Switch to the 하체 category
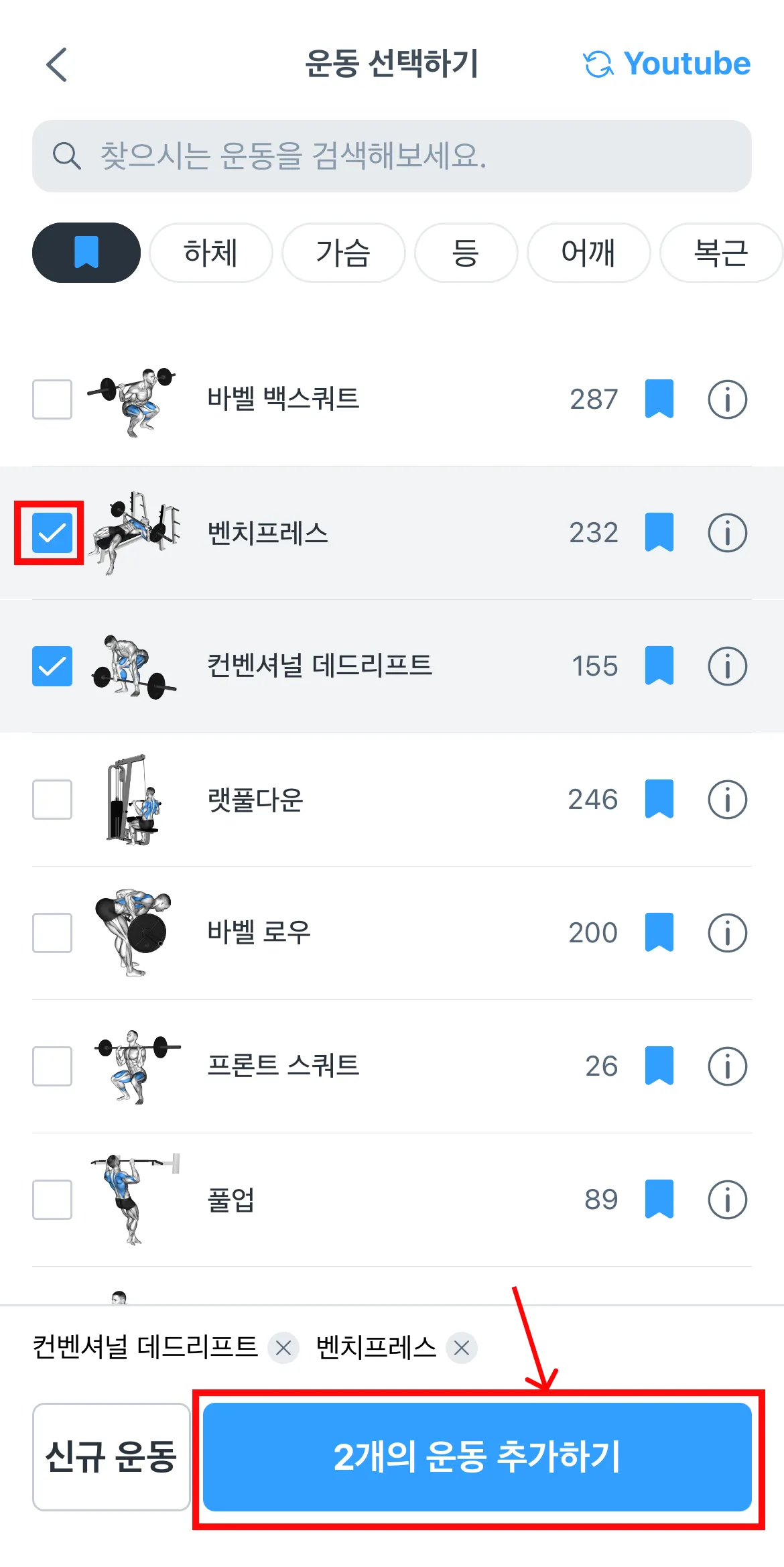This screenshot has height=1567, width=784. click(210, 253)
